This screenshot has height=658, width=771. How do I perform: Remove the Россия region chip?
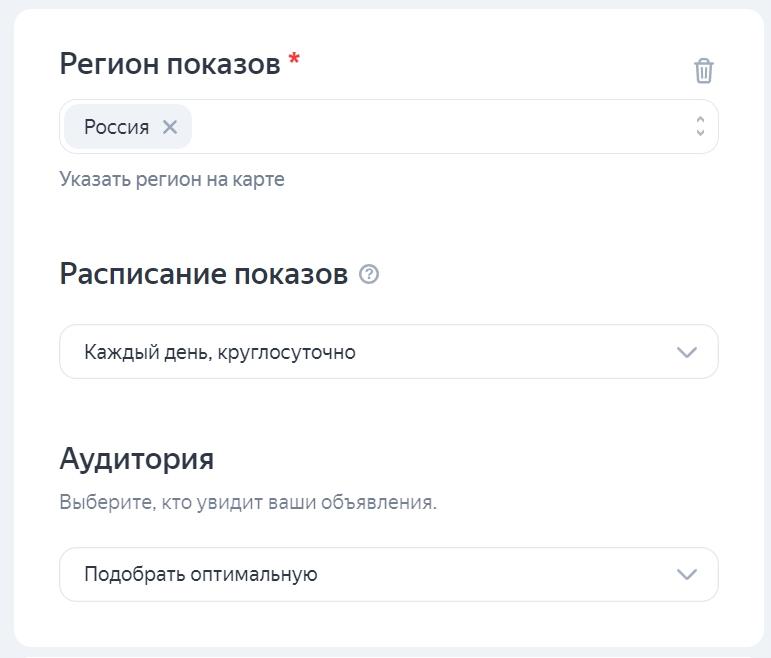(x=170, y=127)
